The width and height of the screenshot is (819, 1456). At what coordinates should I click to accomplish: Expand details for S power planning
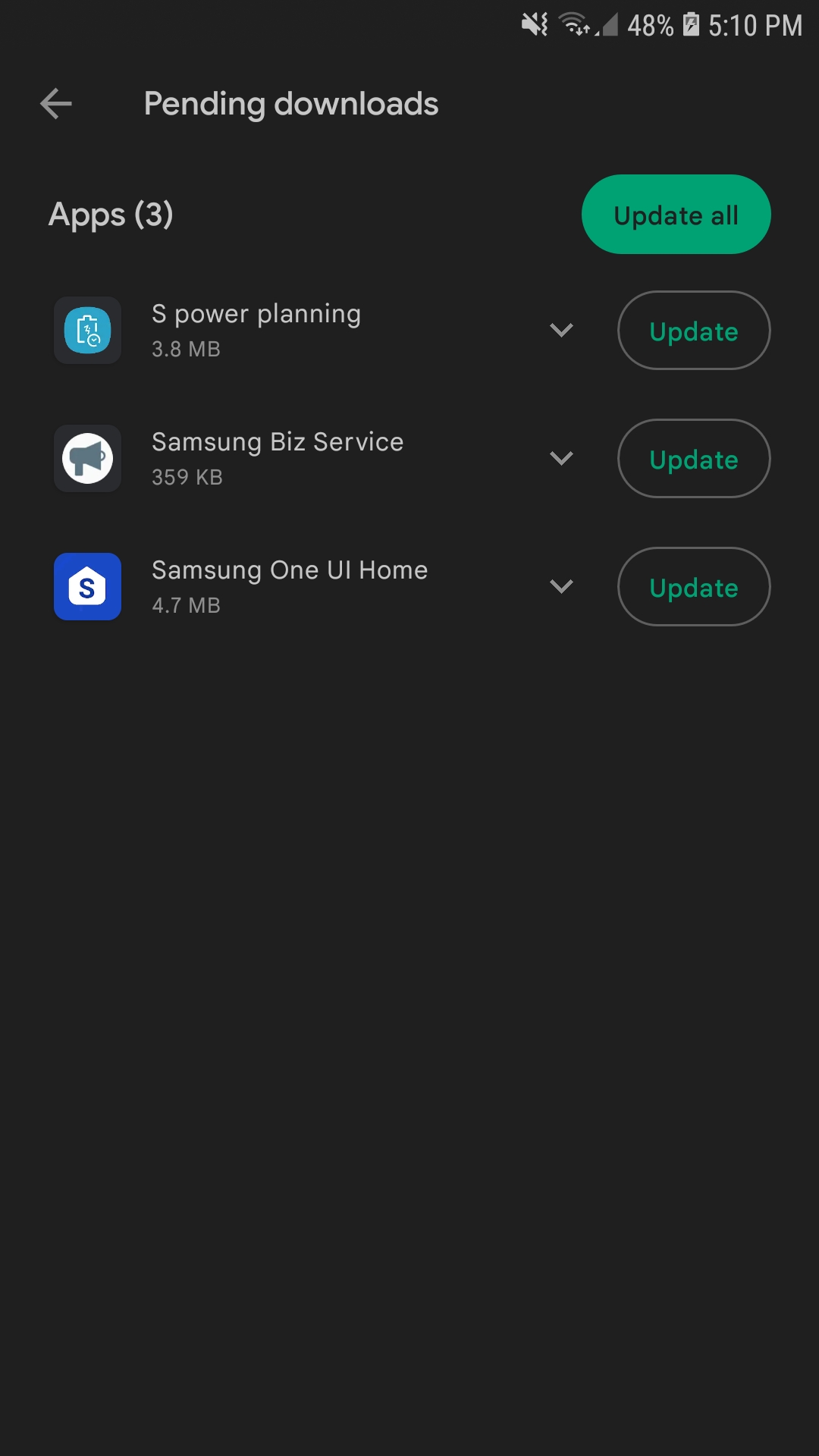click(x=561, y=331)
